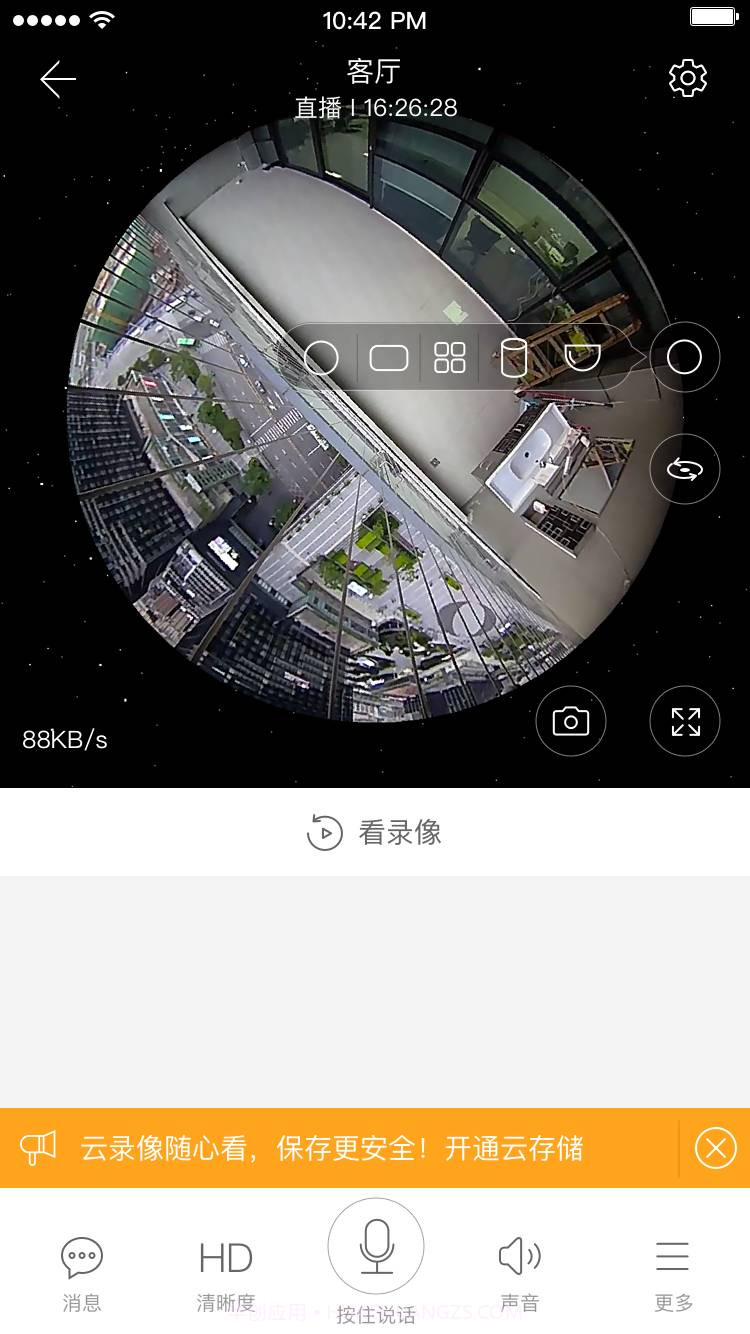Screen dimensions: 750x1334
Task: Tap the 按住说话 microphone control
Action: 375,1247
